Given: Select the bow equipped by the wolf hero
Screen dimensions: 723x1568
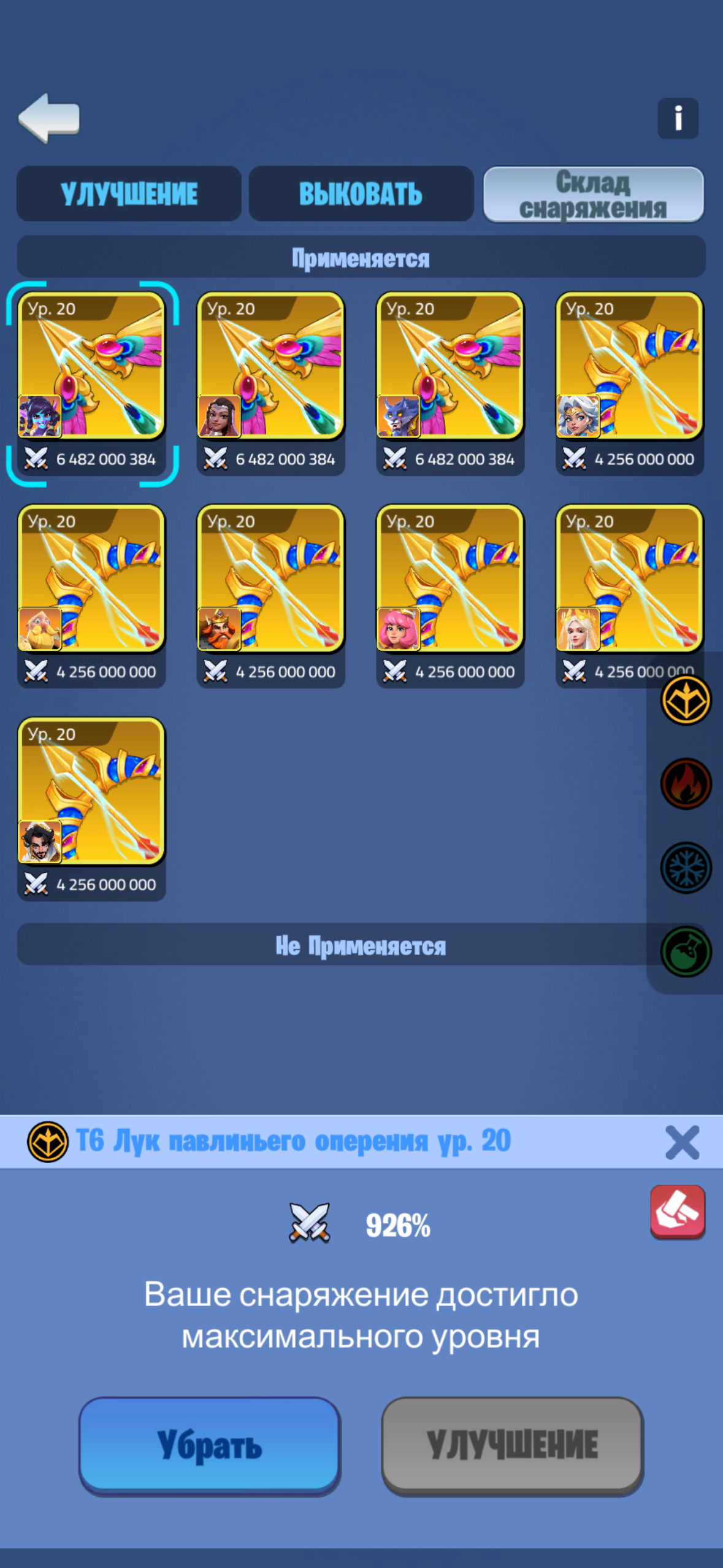Looking at the screenshot, I should click(x=449, y=366).
